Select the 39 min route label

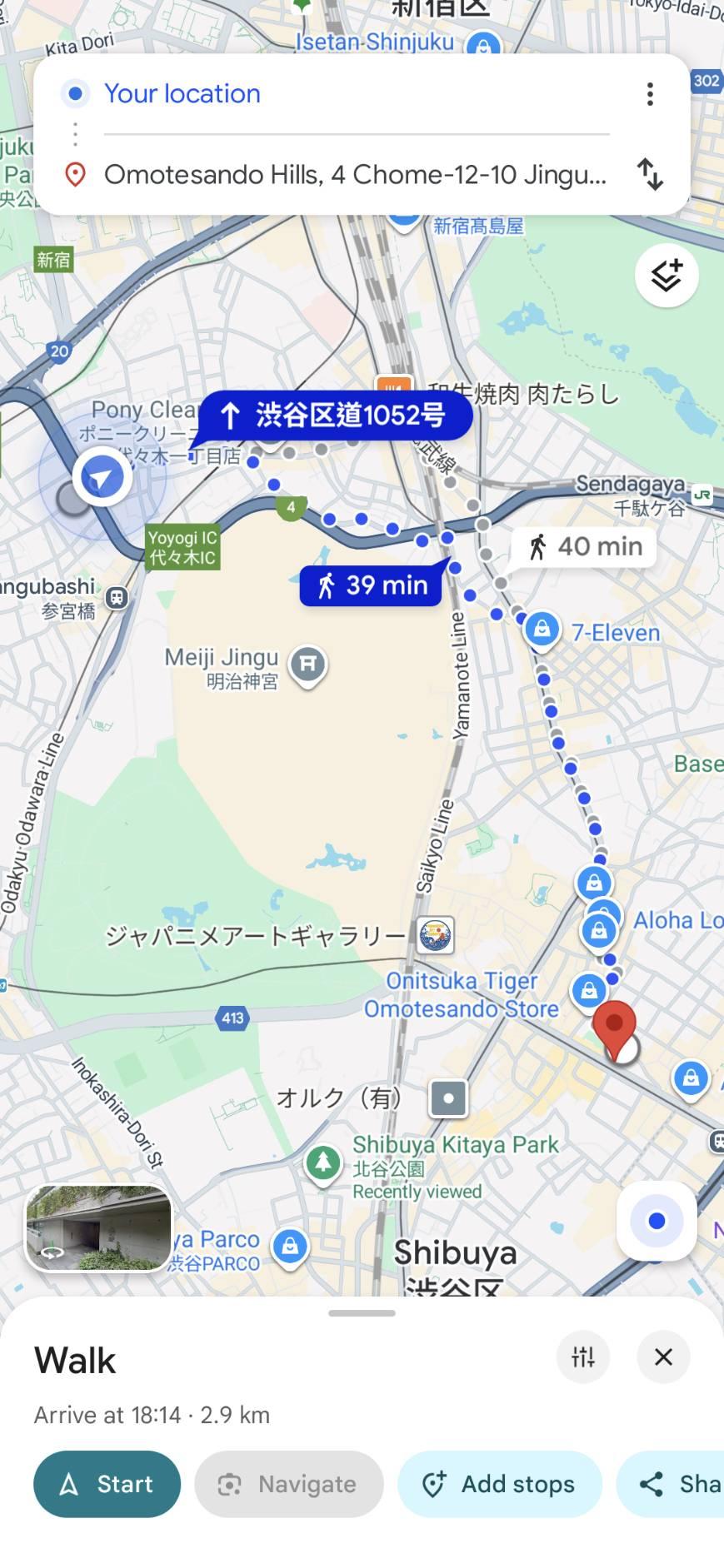pos(372,585)
